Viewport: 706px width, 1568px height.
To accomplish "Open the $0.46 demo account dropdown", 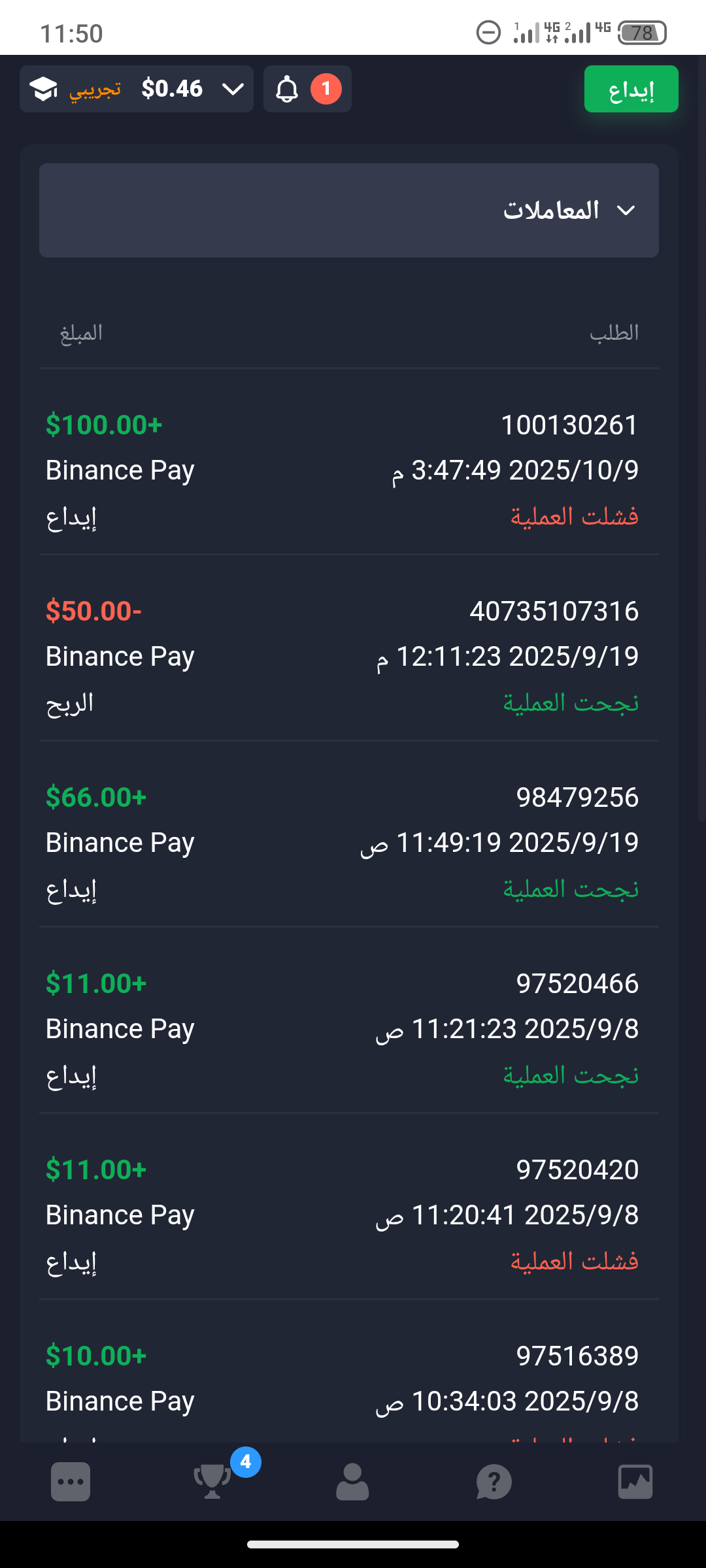I will 137,89.
